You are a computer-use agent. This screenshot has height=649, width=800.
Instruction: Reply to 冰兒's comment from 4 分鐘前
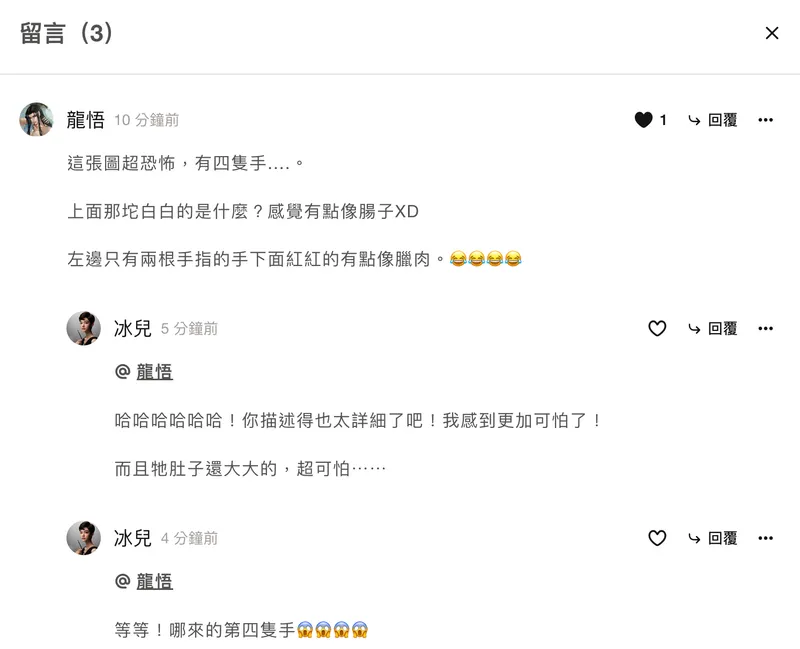pos(712,538)
